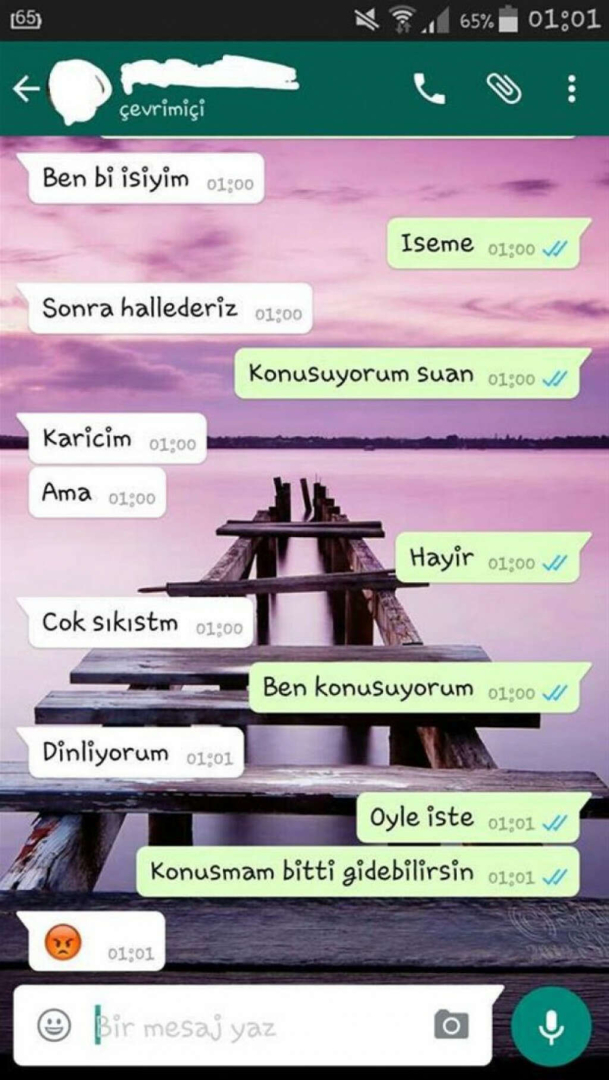Focus the 'Bir mesaj yaz' message field
The height and width of the screenshot is (1080, 609).
pos(250,1026)
